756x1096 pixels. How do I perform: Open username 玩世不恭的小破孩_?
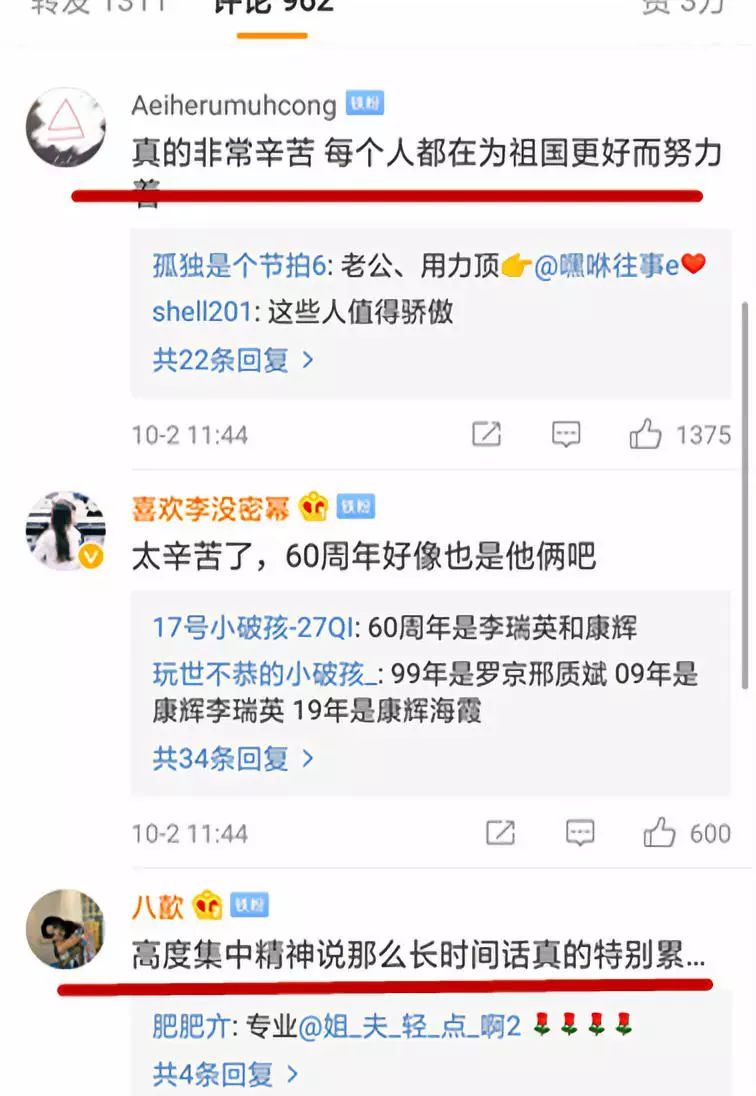(x=266, y=673)
